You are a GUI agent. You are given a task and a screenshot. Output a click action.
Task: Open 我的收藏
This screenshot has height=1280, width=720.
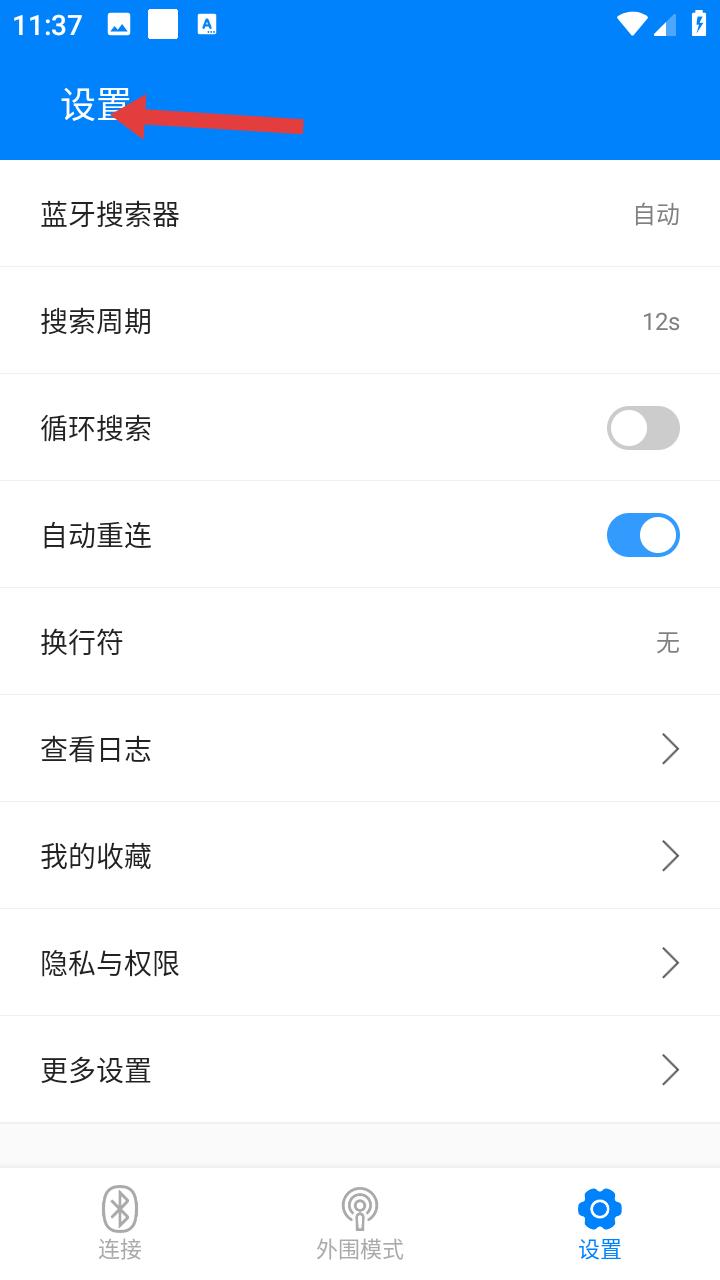click(x=360, y=856)
